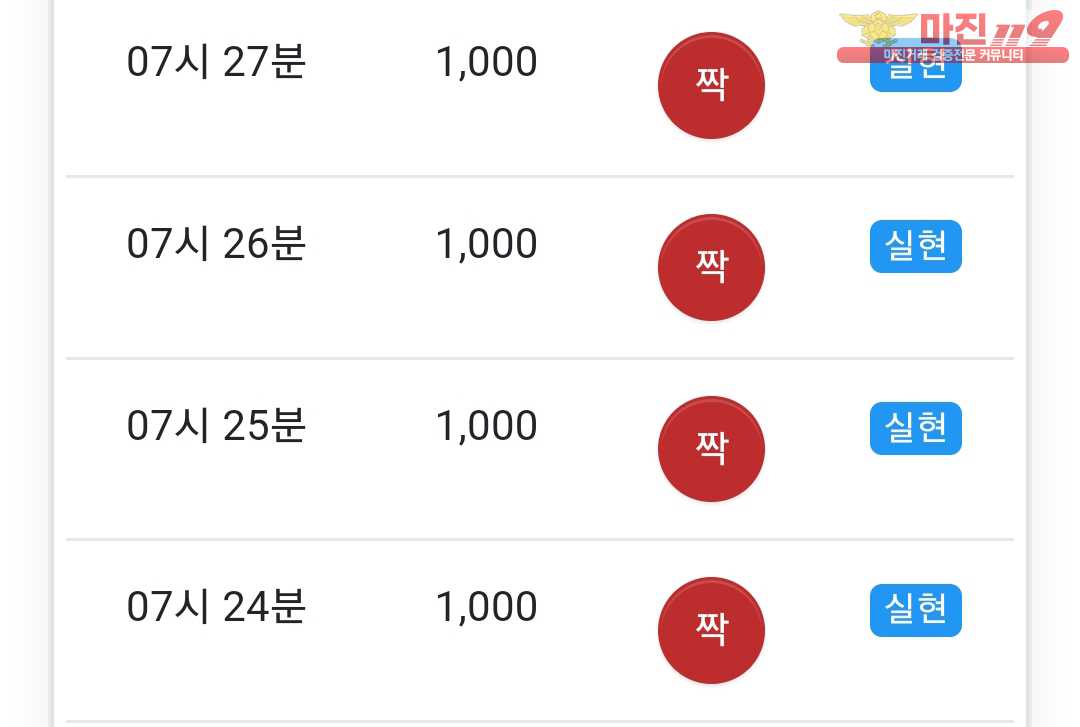The height and width of the screenshot is (727, 1080).
Task: Open the 실현 badge for 07시 24분
Action: 915,610
